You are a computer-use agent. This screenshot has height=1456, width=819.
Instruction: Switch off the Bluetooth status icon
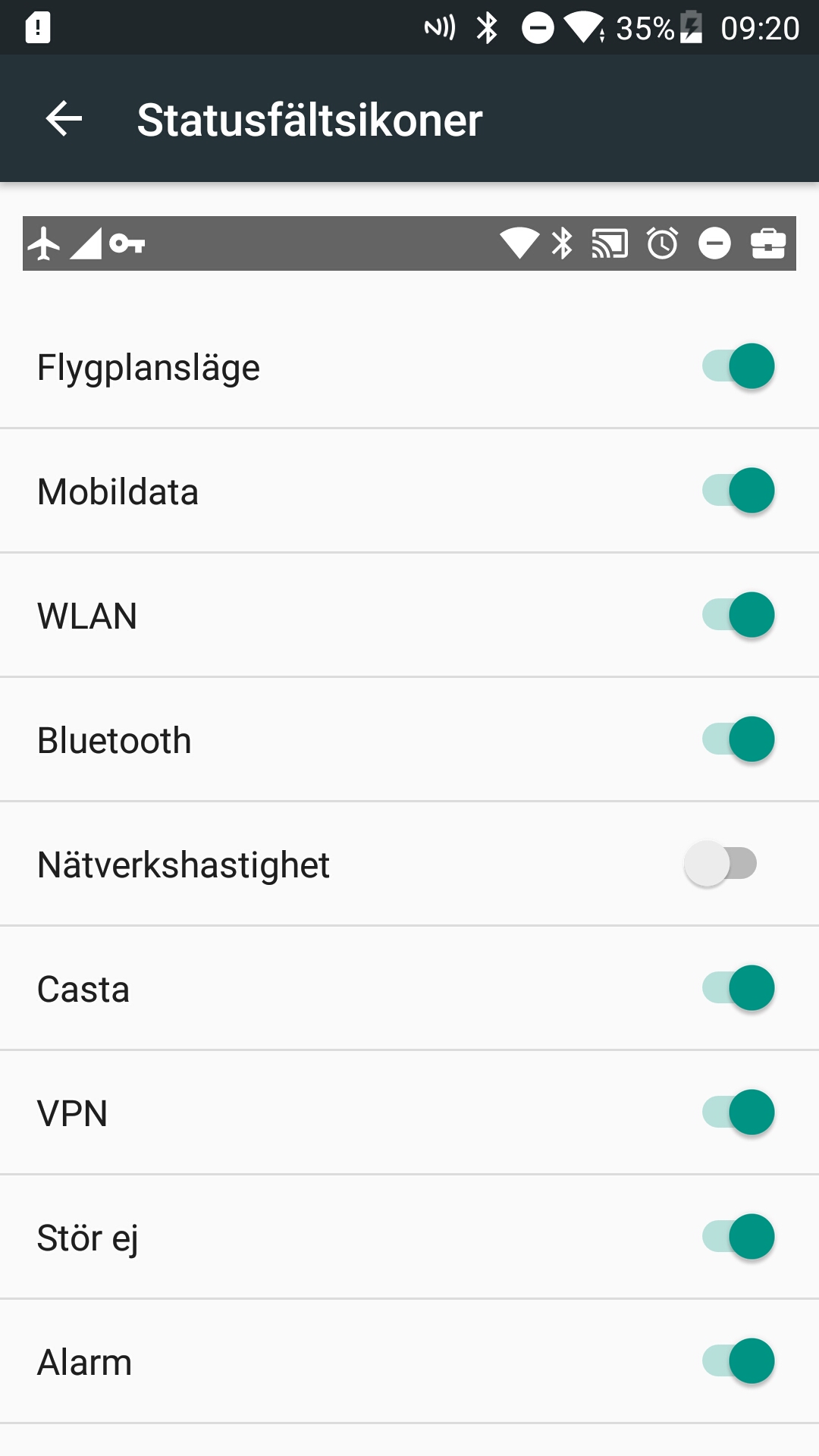pyautogui.click(x=738, y=739)
